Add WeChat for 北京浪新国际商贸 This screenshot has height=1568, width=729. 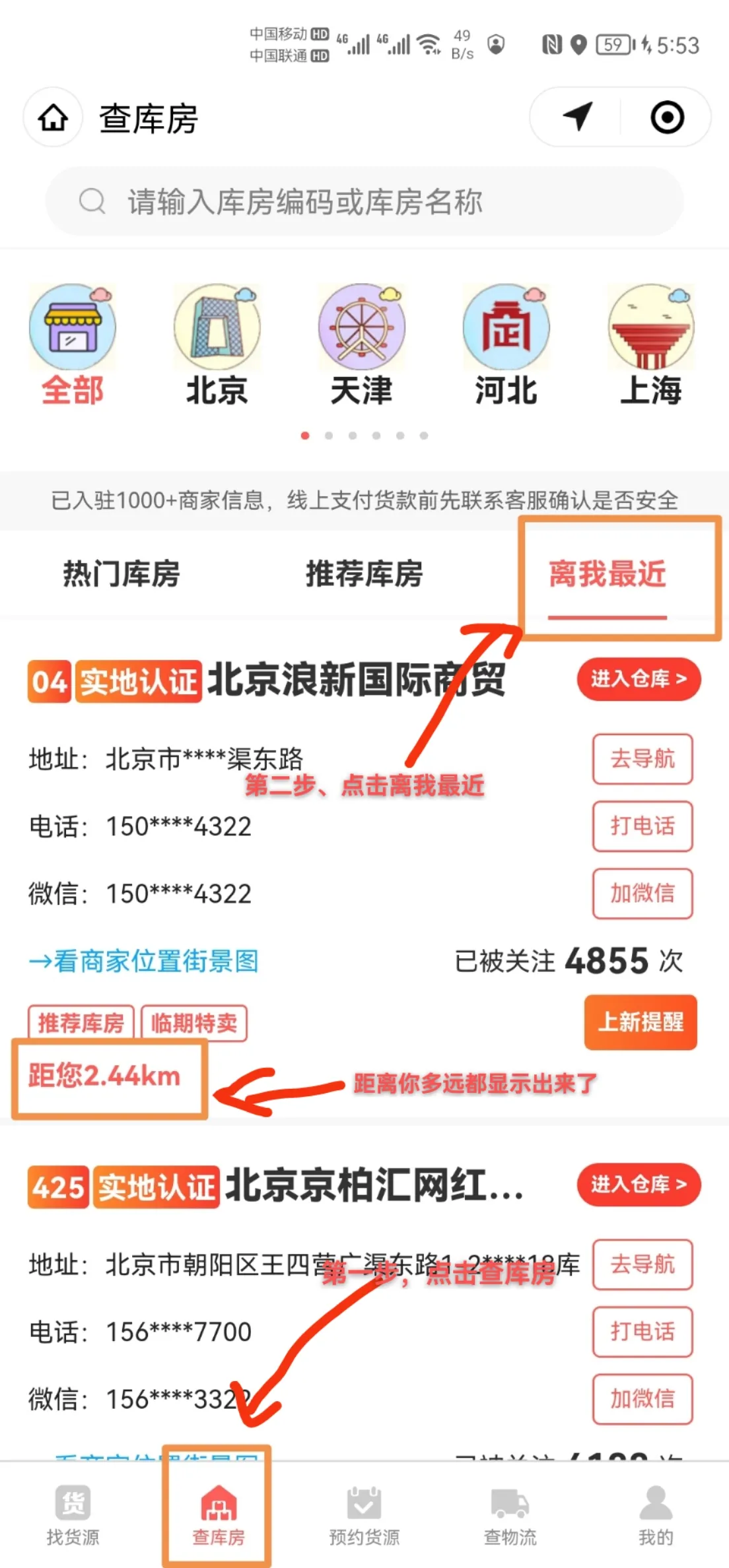(642, 894)
